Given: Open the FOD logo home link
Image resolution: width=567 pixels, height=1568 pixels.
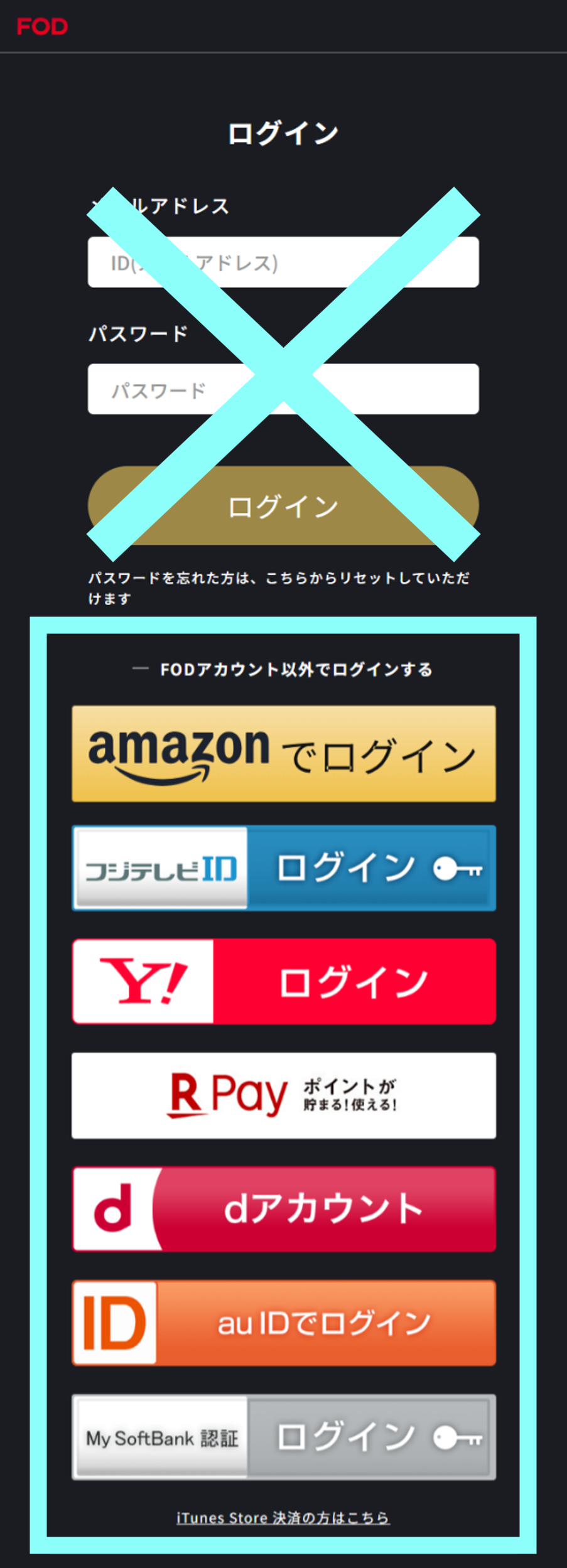Looking at the screenshot, I should click(x=42, y=26).
